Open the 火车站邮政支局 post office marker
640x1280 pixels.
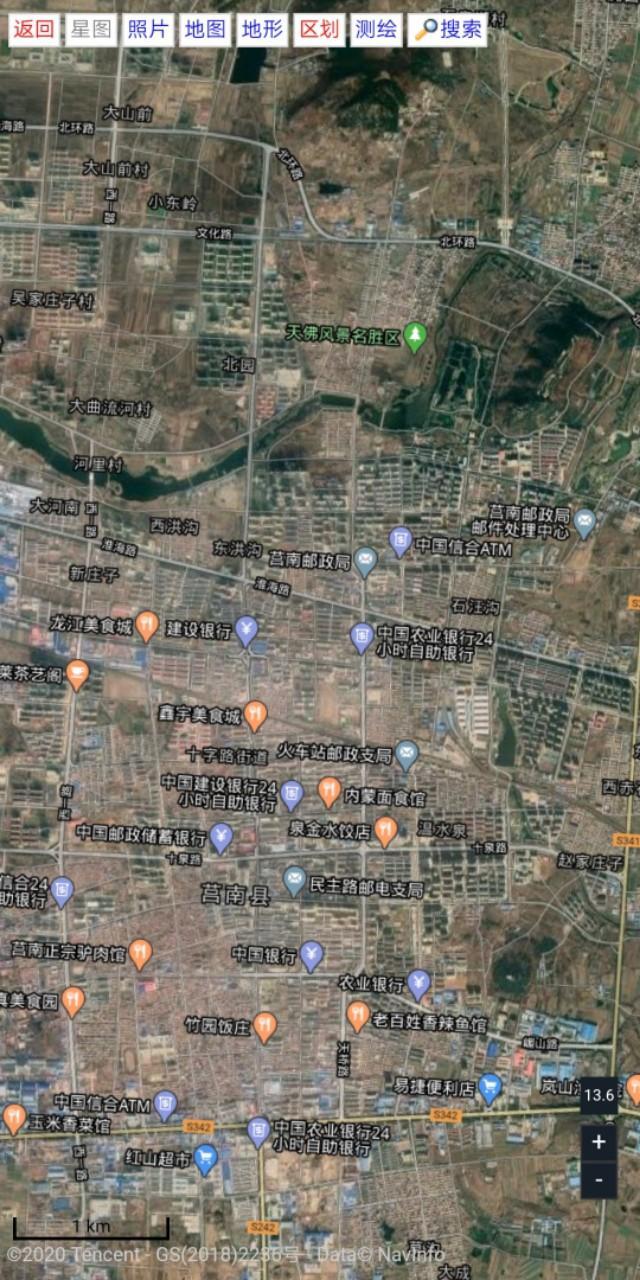[x=406, y=753]
